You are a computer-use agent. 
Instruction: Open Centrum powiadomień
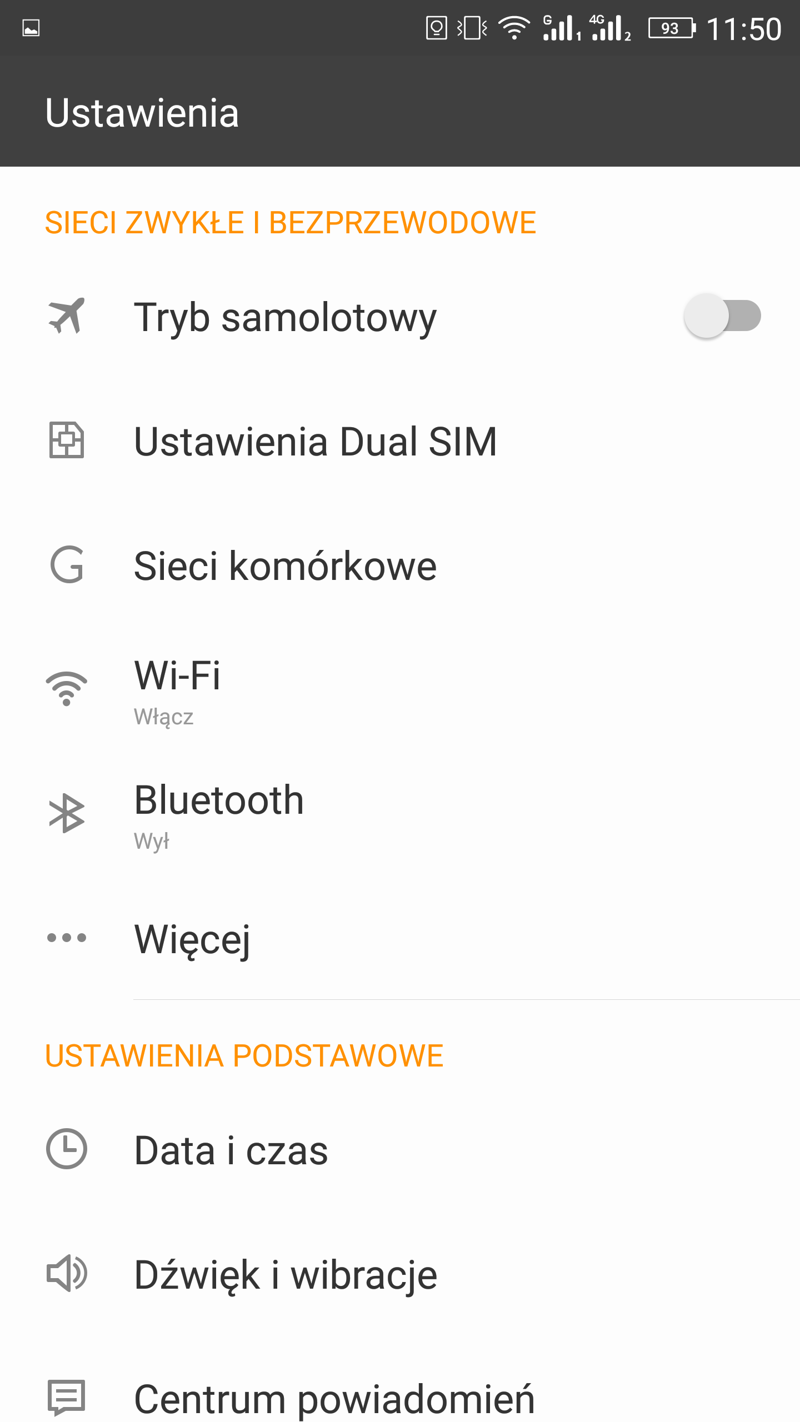pos(334,1397)
